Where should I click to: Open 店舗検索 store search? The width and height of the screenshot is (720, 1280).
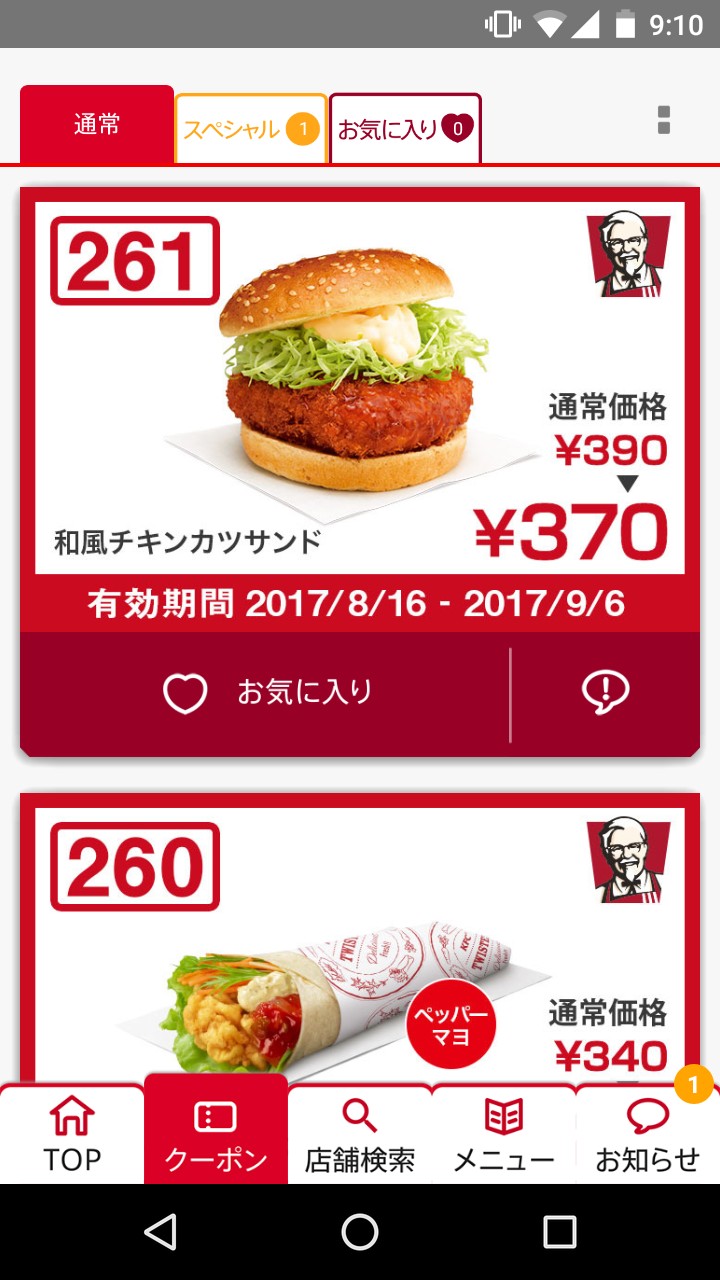[x=360, y=1136]
